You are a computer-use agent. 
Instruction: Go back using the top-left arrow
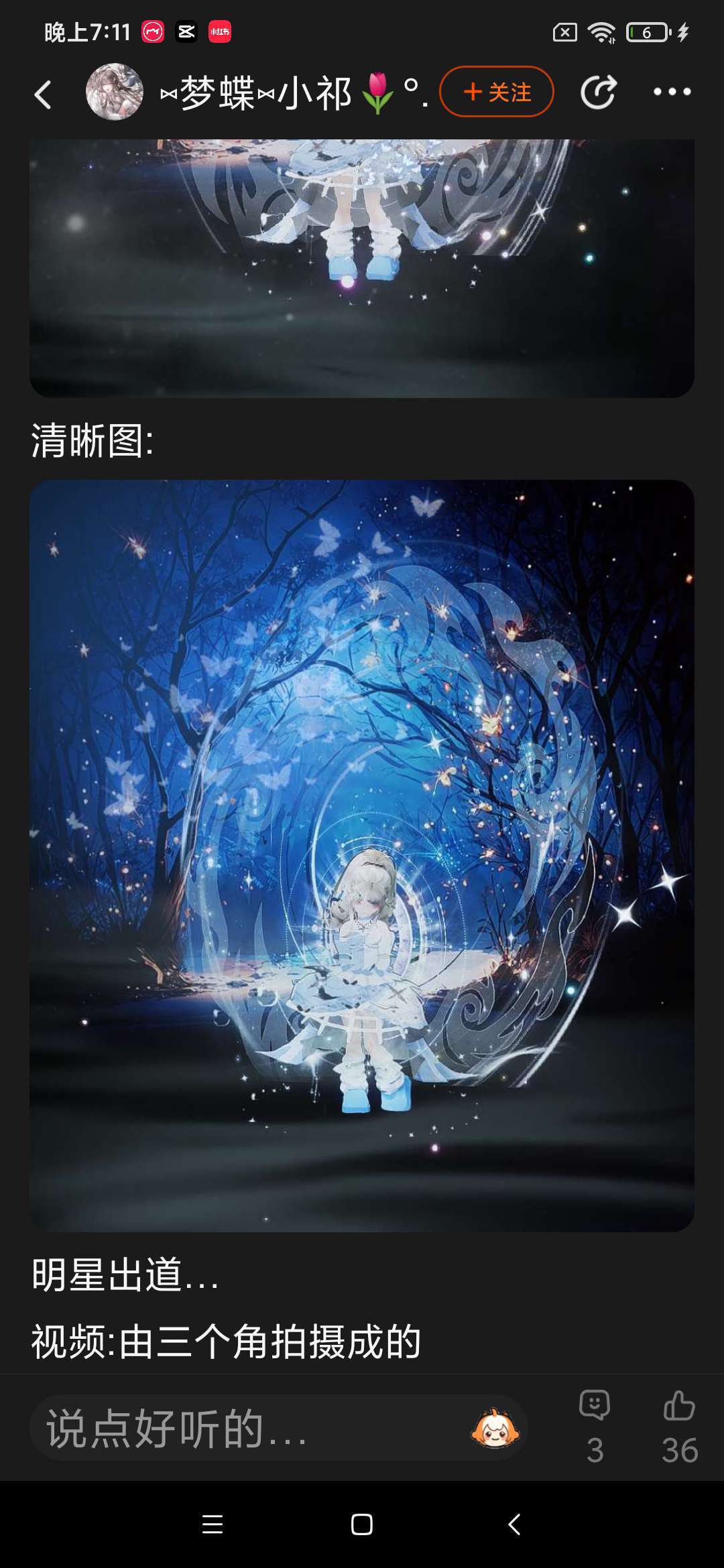point(43,94)
